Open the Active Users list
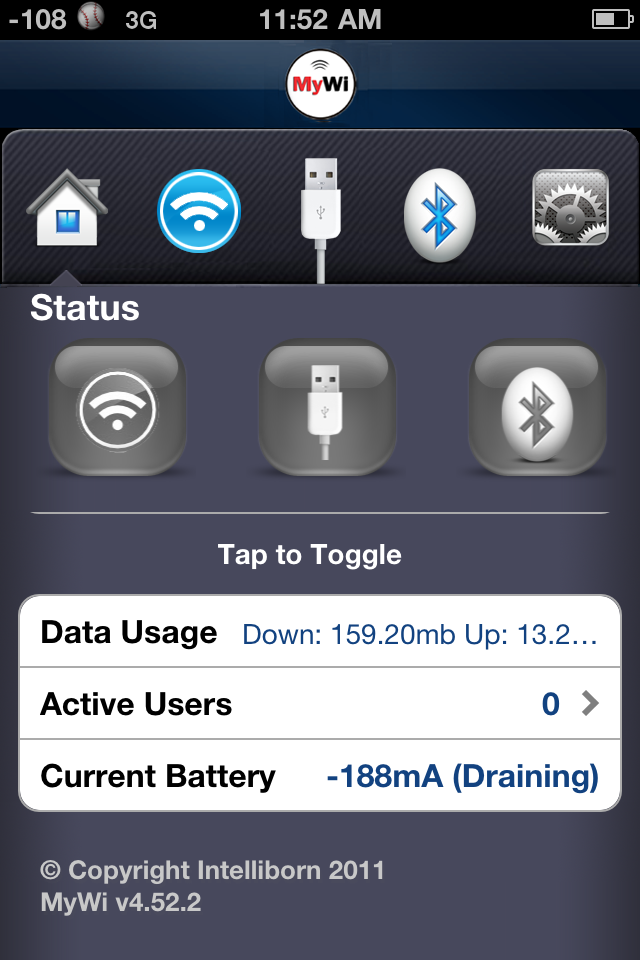This screenshot has width=640, height=960. (x=320, y=704)
